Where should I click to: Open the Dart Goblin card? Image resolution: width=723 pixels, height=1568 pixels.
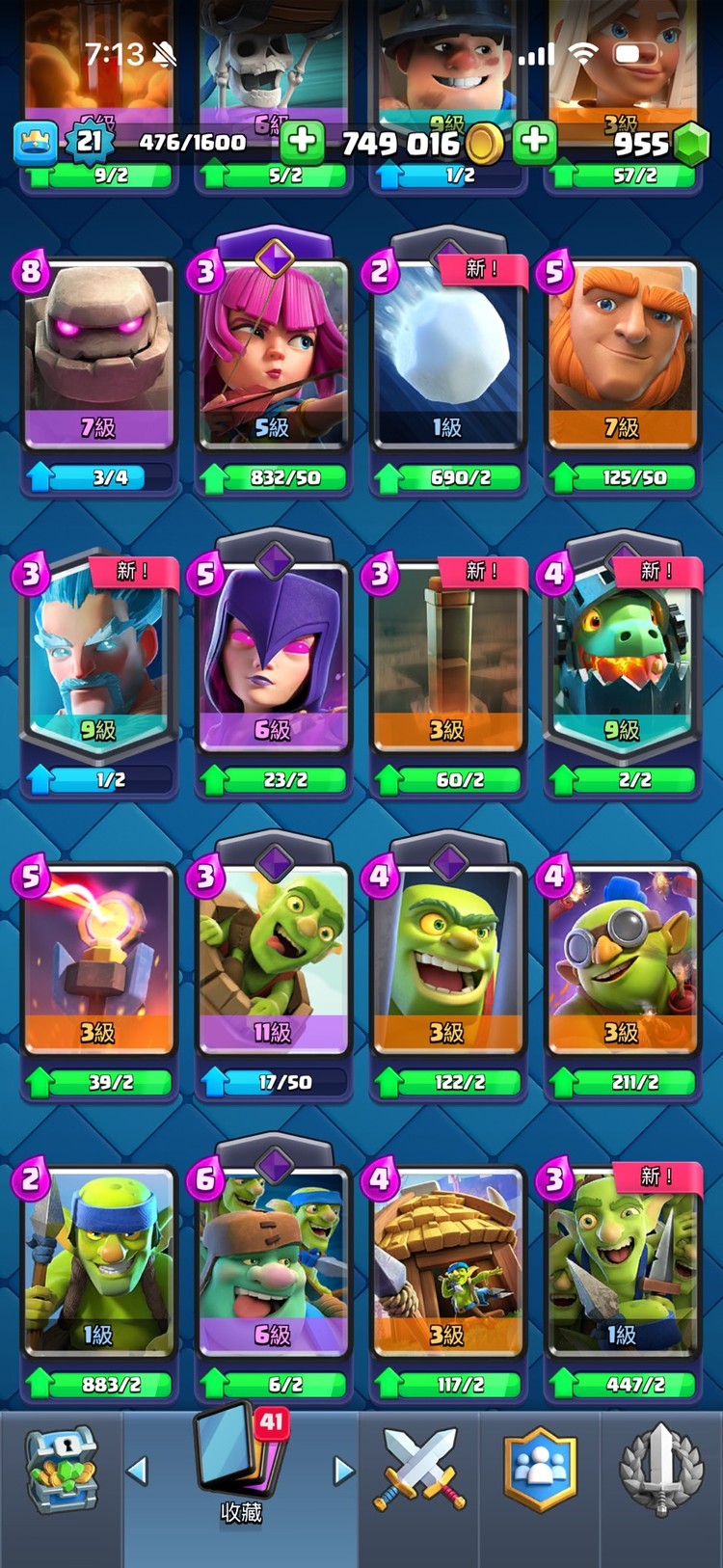(622, 964)
